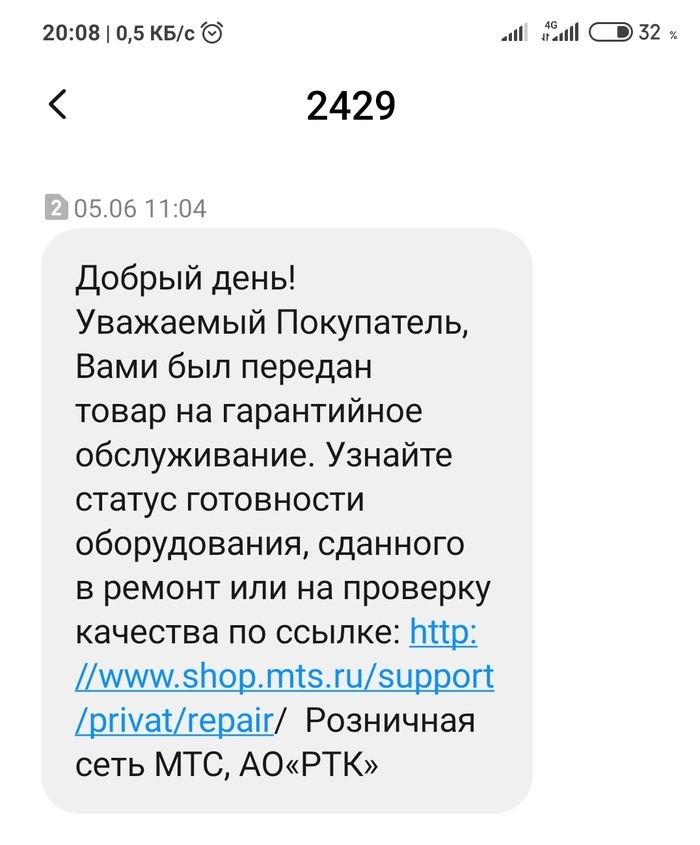The height and width of the screenshot is (845, 700).
Task: Go back from the 2429 conversation
Action: point(58,104)
